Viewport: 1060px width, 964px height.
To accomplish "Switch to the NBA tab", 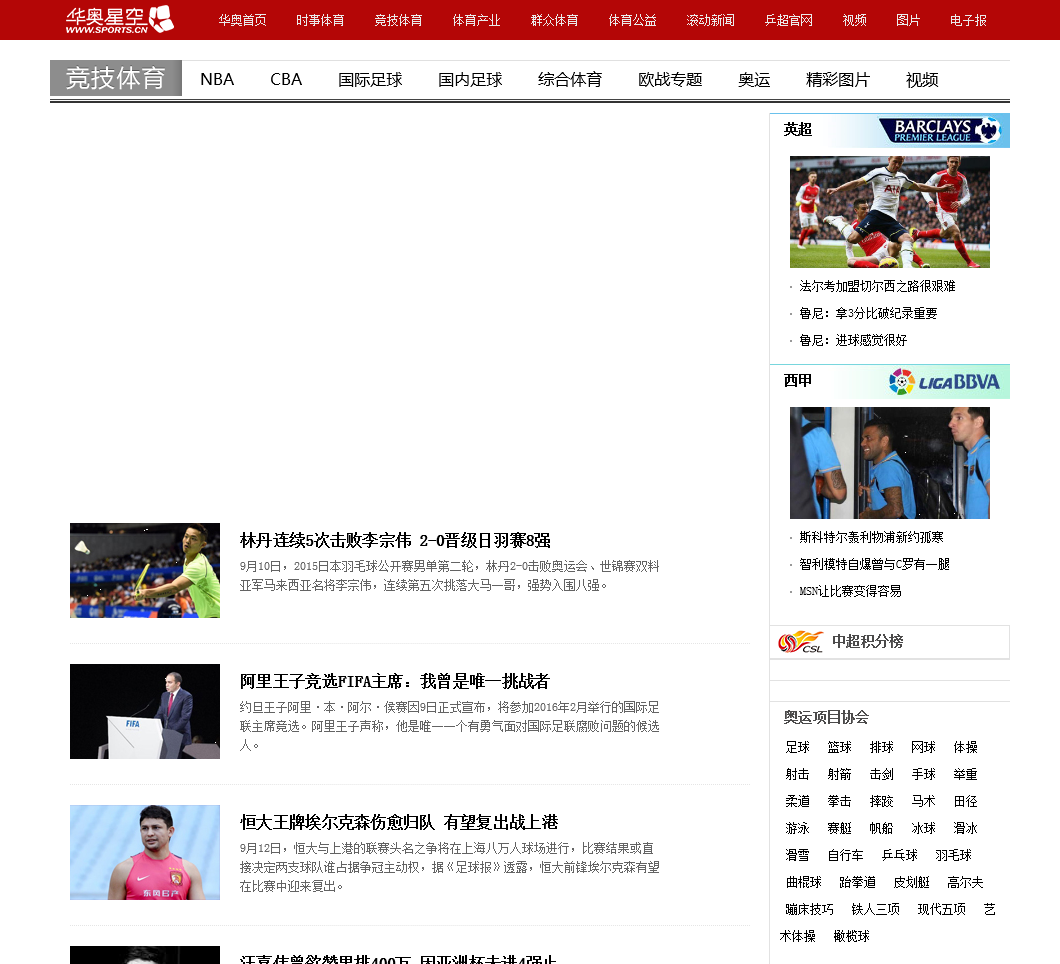I will pos(217,80).
